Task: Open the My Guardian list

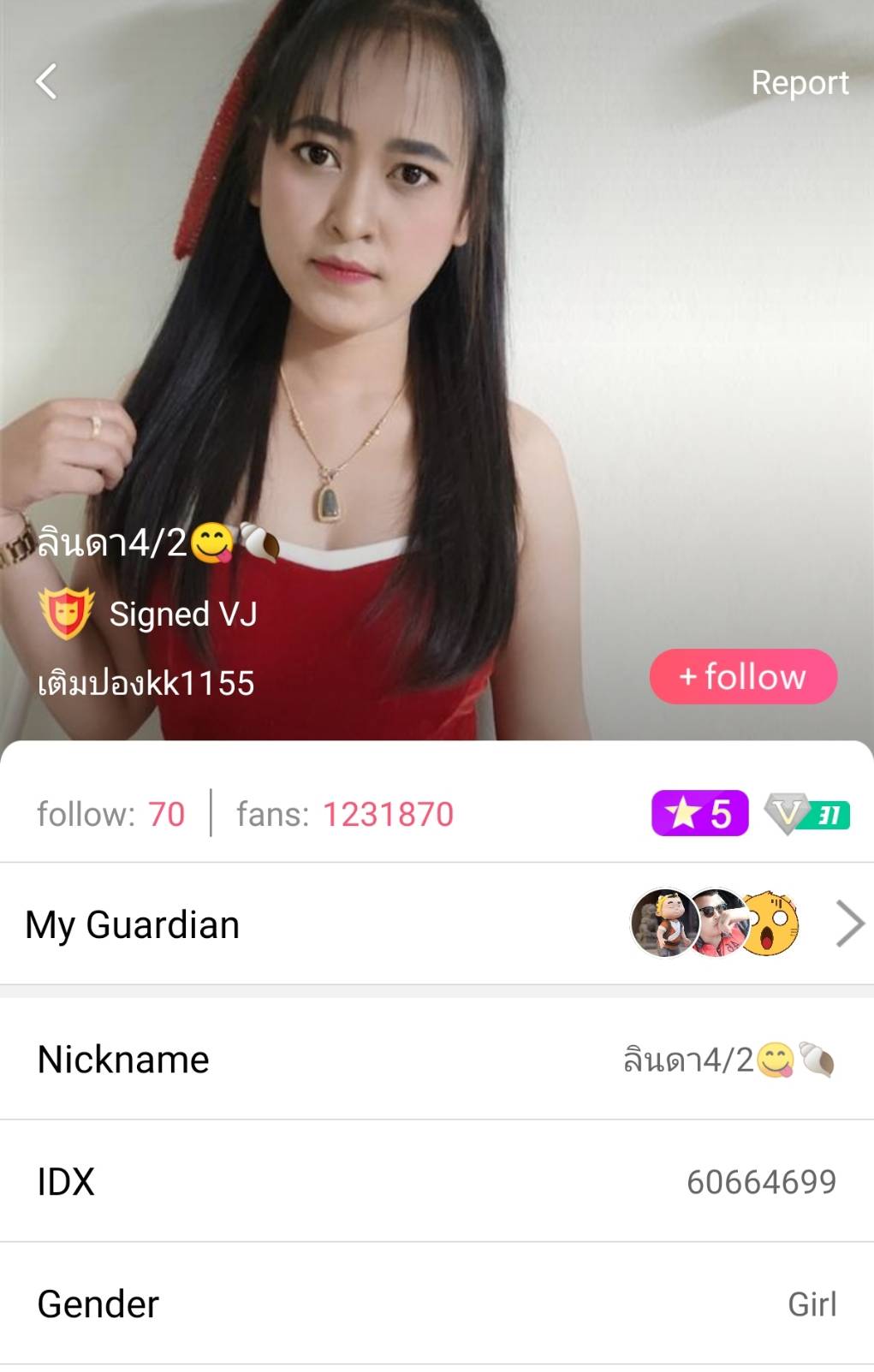Action: (x=437, y=924)
